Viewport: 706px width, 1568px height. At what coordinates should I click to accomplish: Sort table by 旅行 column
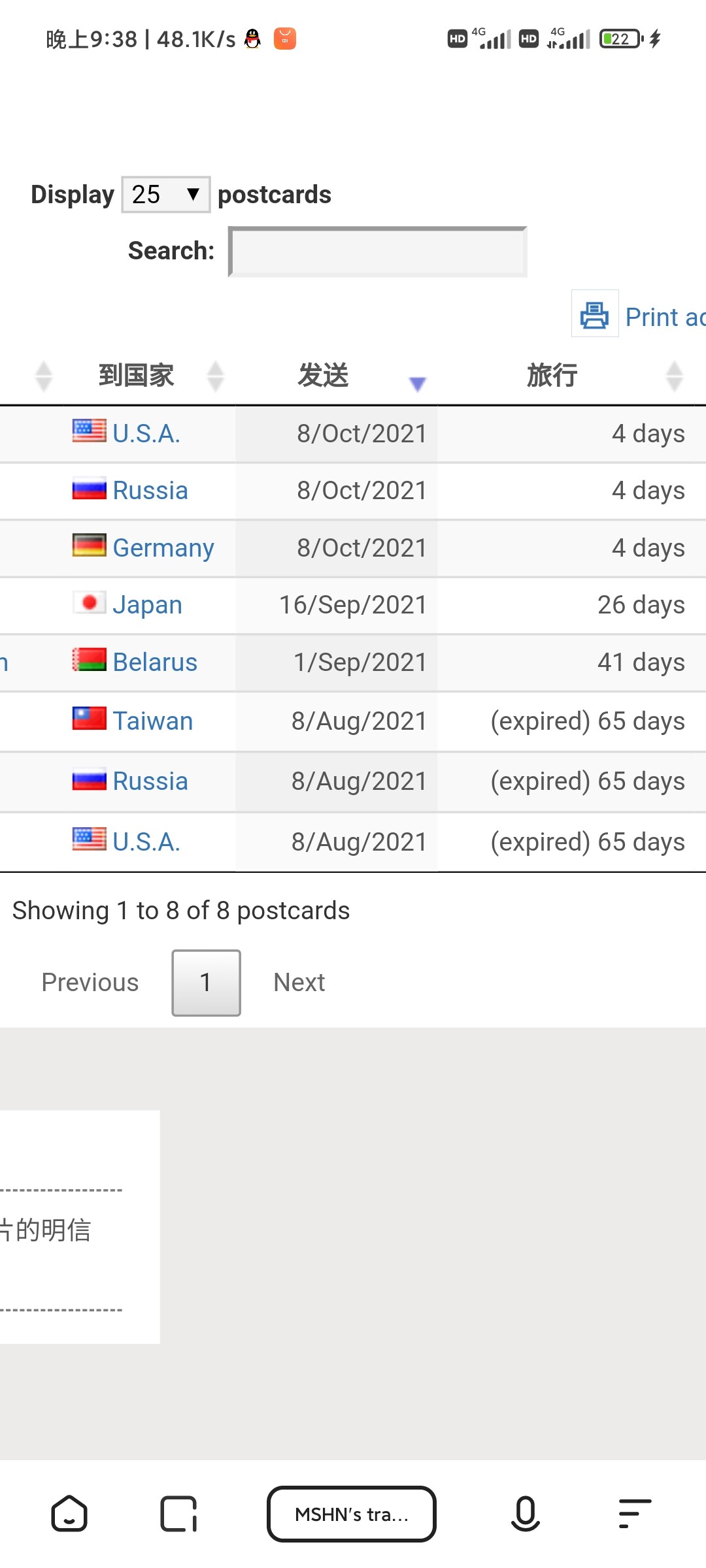[x=552, y=376]
